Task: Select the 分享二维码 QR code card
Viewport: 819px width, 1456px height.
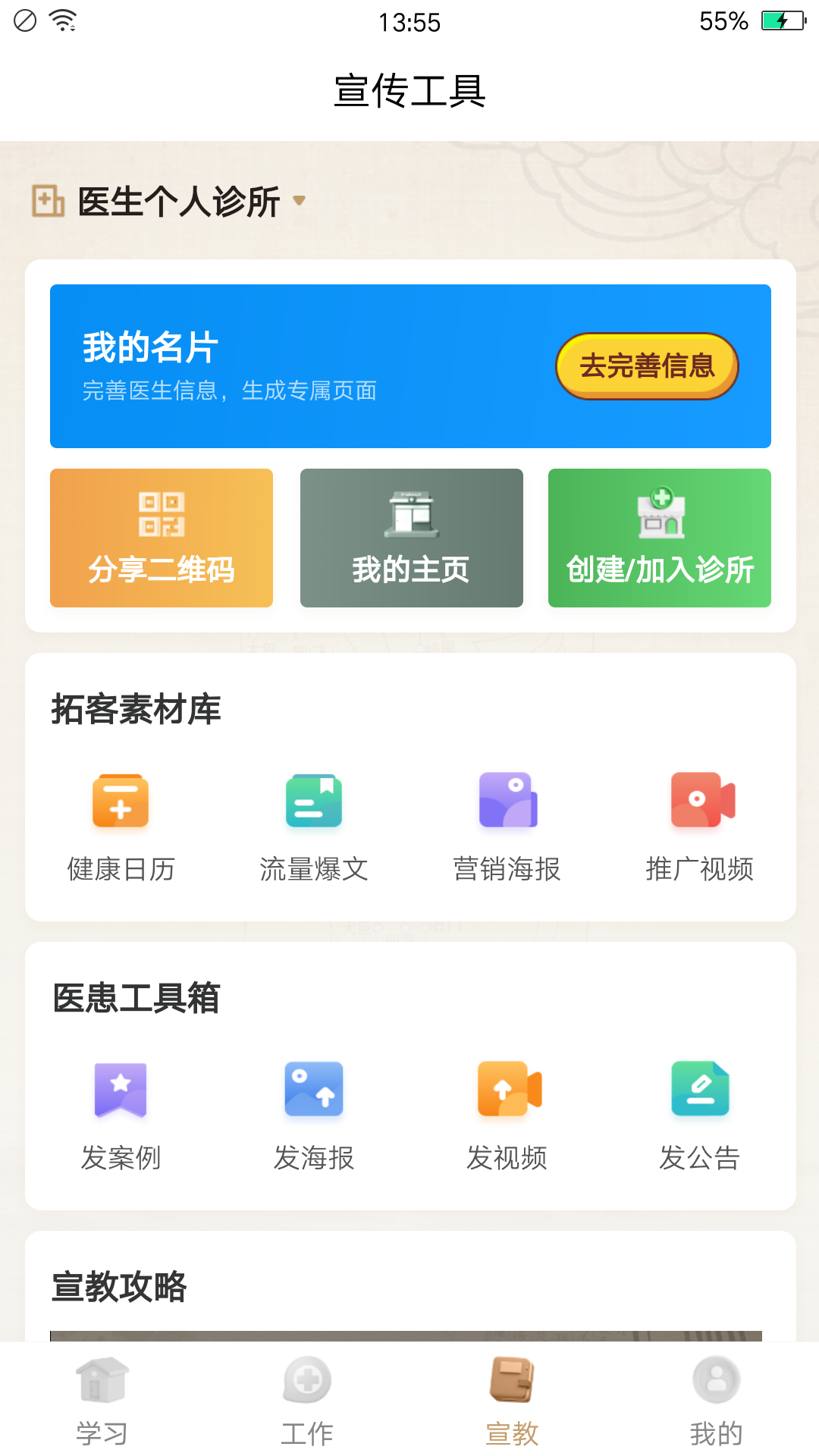Action: pos(161,538)
